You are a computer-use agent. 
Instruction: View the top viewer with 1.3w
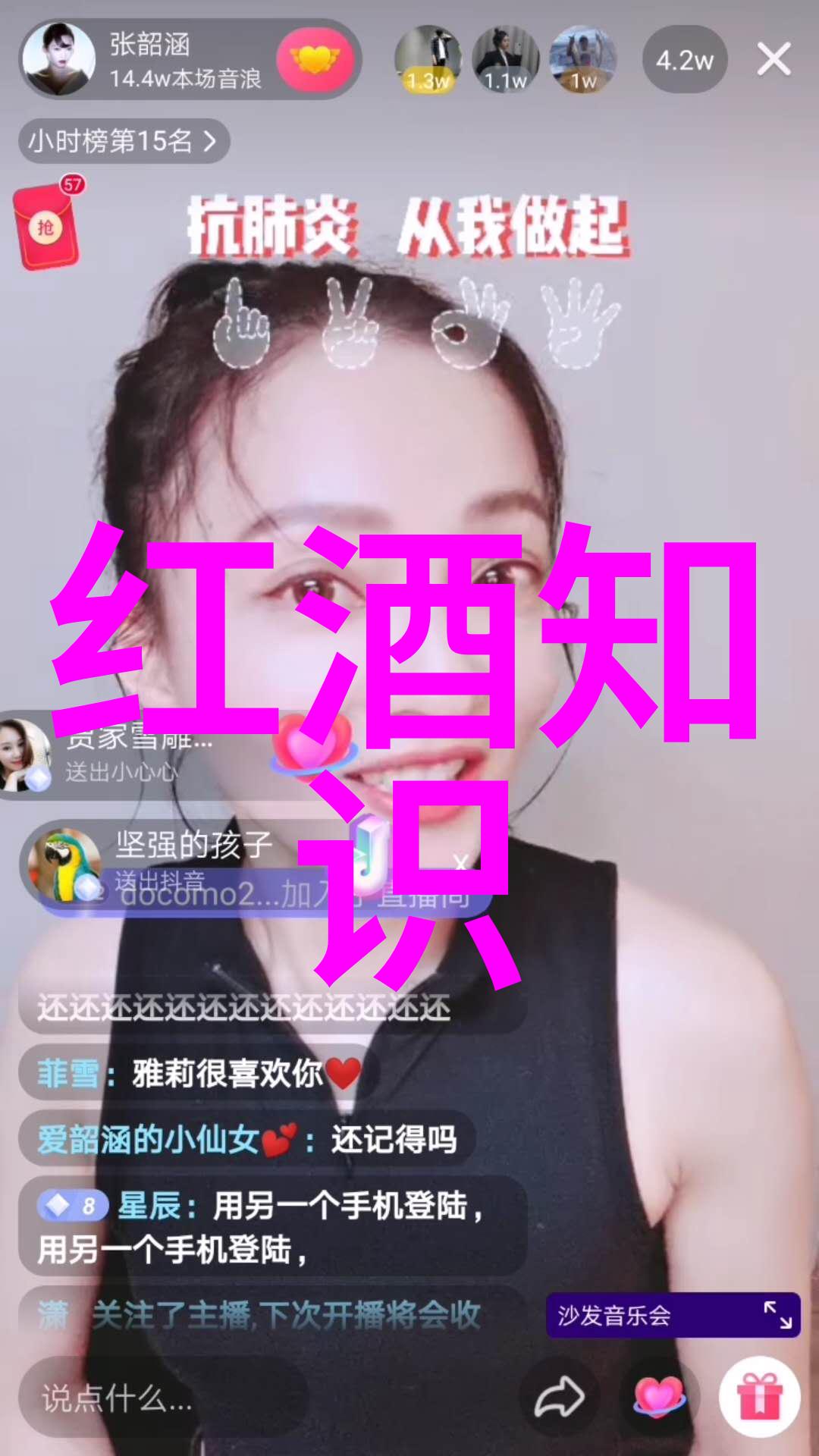tap(428, 59)
